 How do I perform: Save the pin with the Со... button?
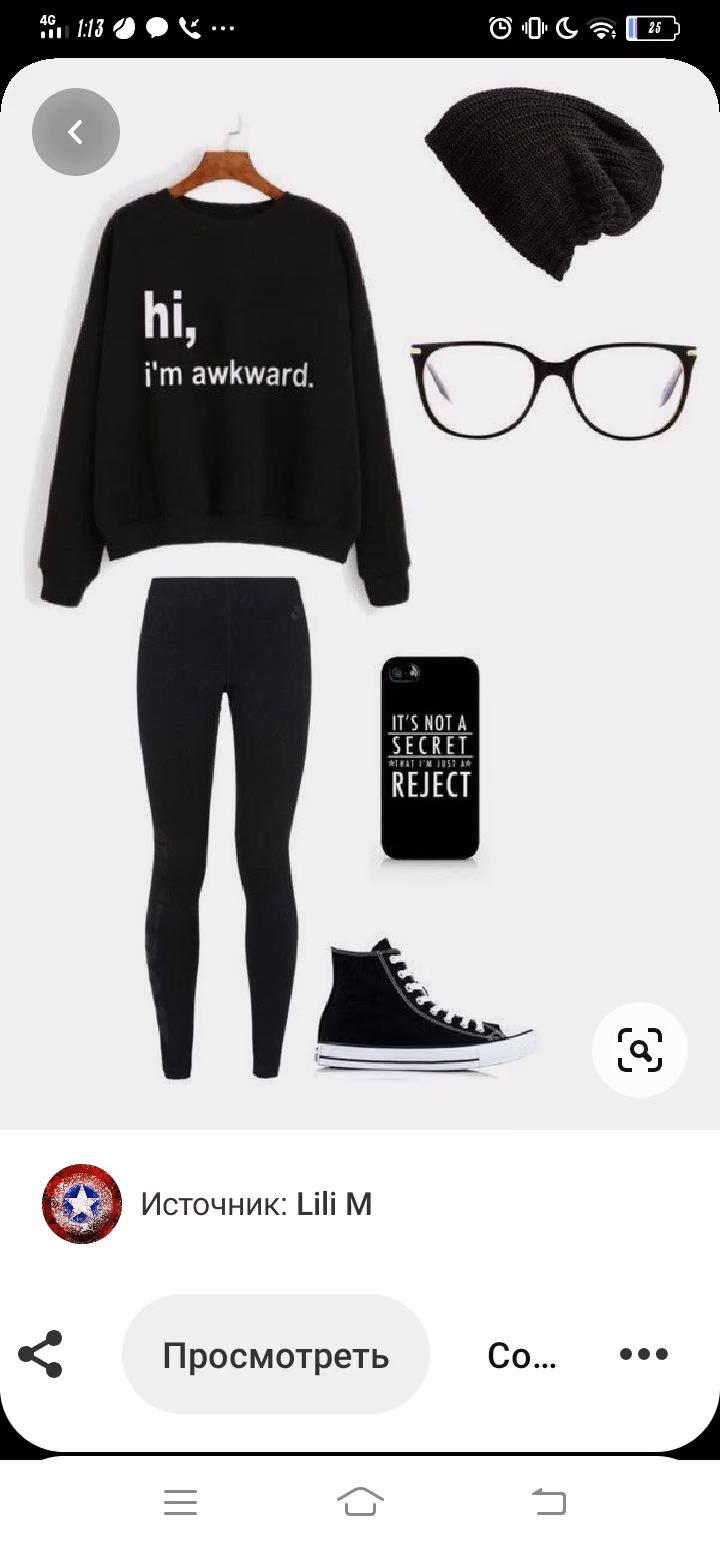(522, 1355)
